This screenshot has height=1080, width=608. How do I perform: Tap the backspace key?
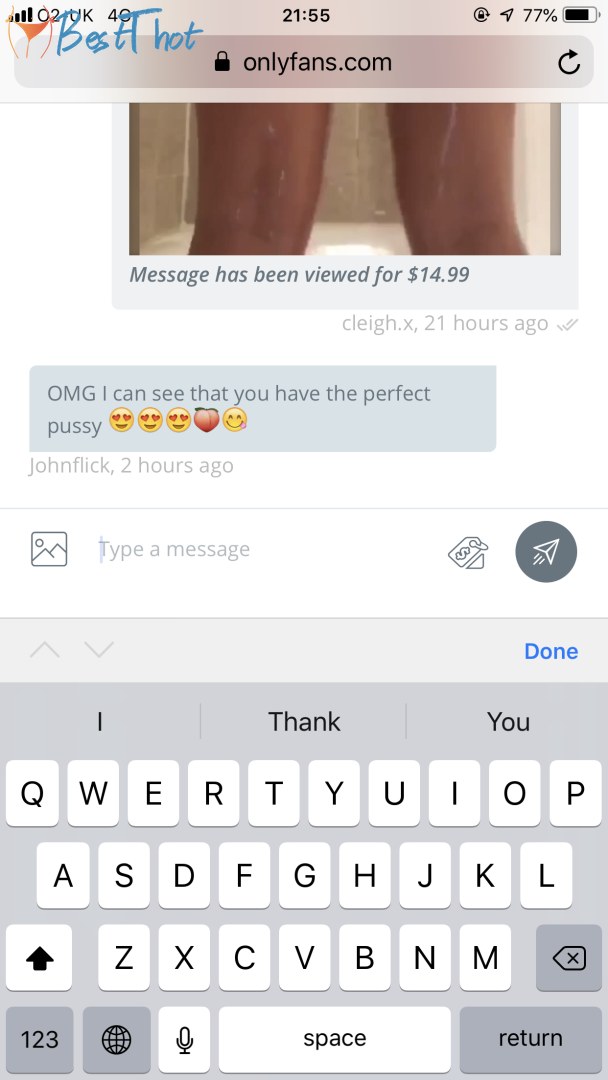568,959
